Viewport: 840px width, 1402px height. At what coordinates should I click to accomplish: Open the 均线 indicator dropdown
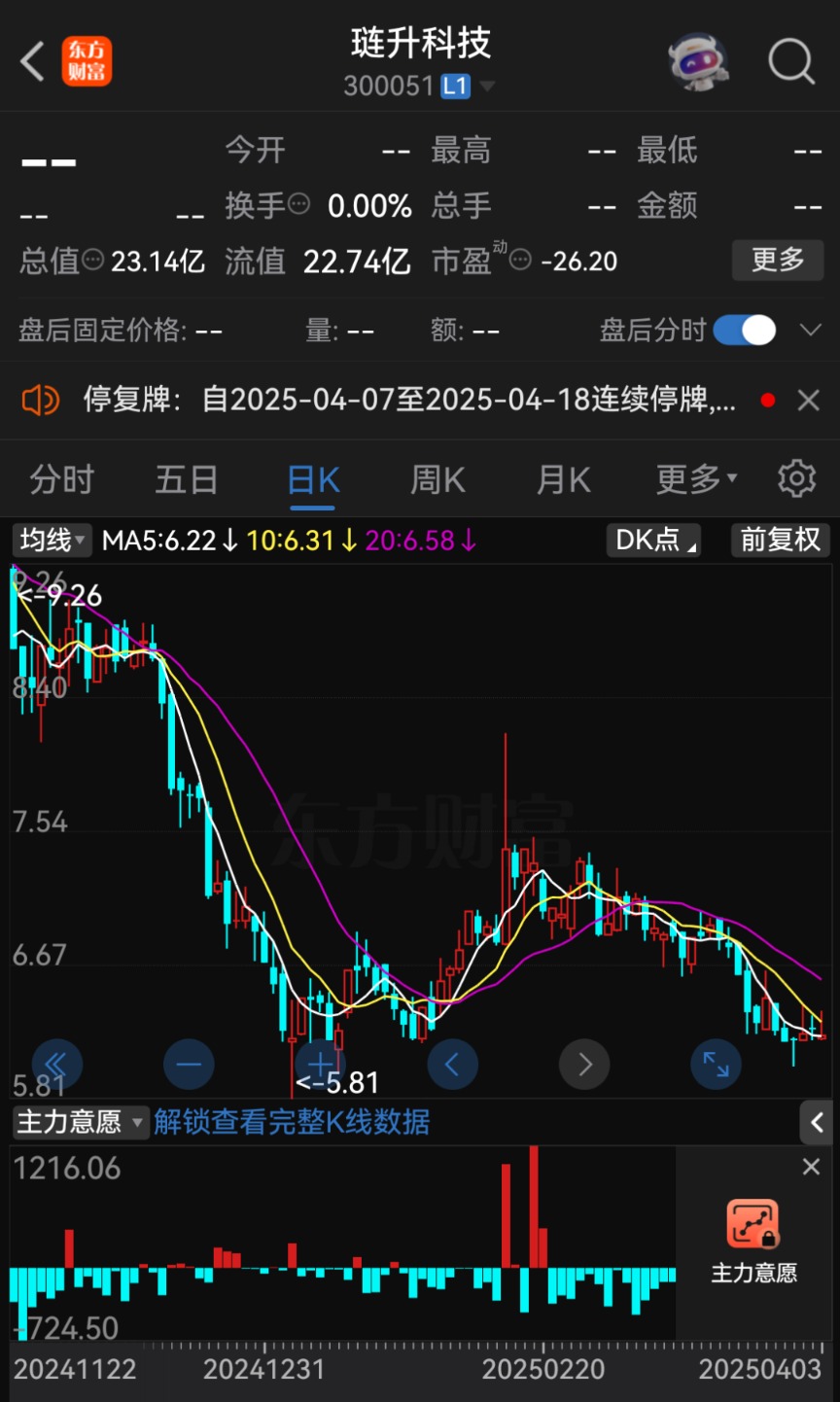[52, 540]
